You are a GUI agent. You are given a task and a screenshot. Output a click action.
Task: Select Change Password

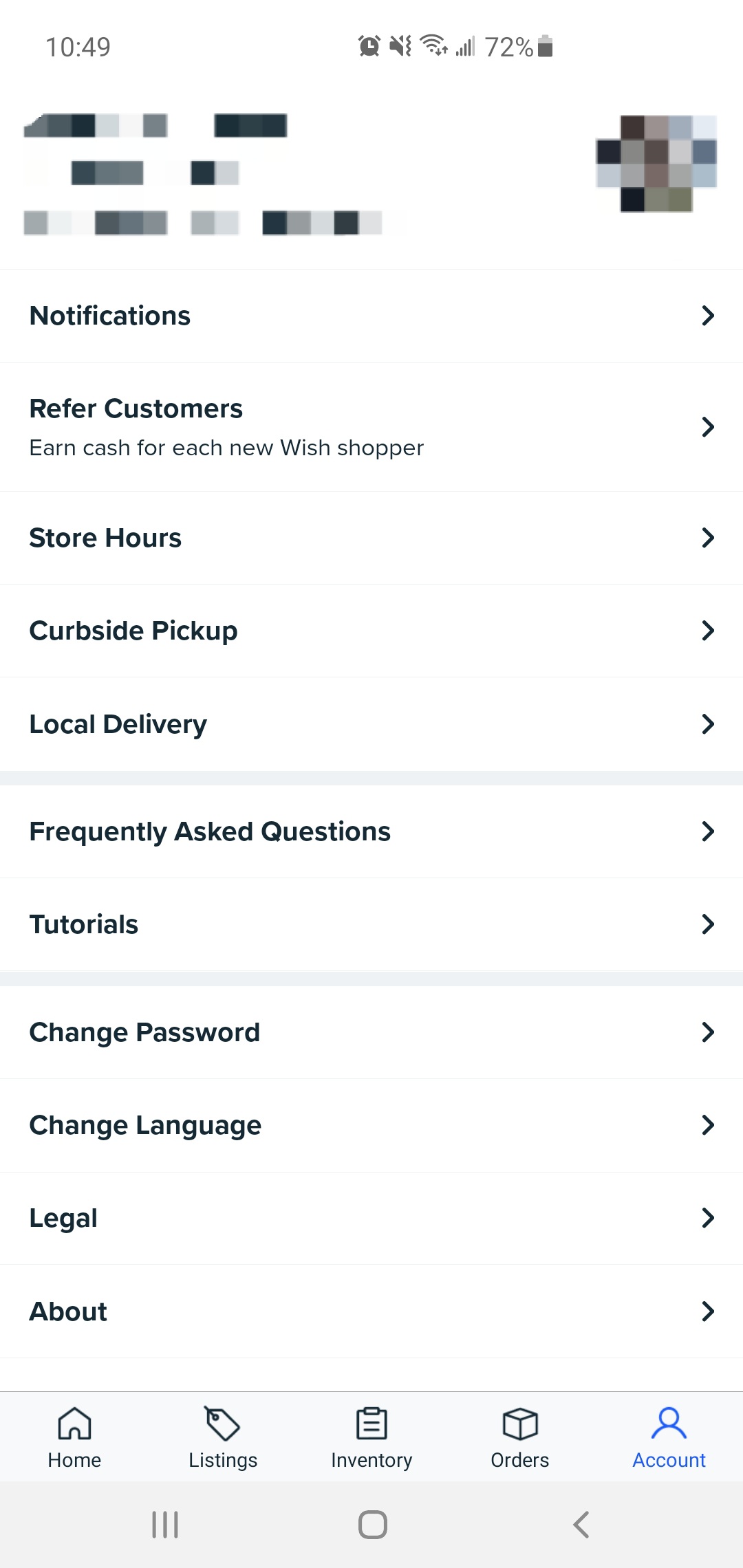(x=371, y=1032)
